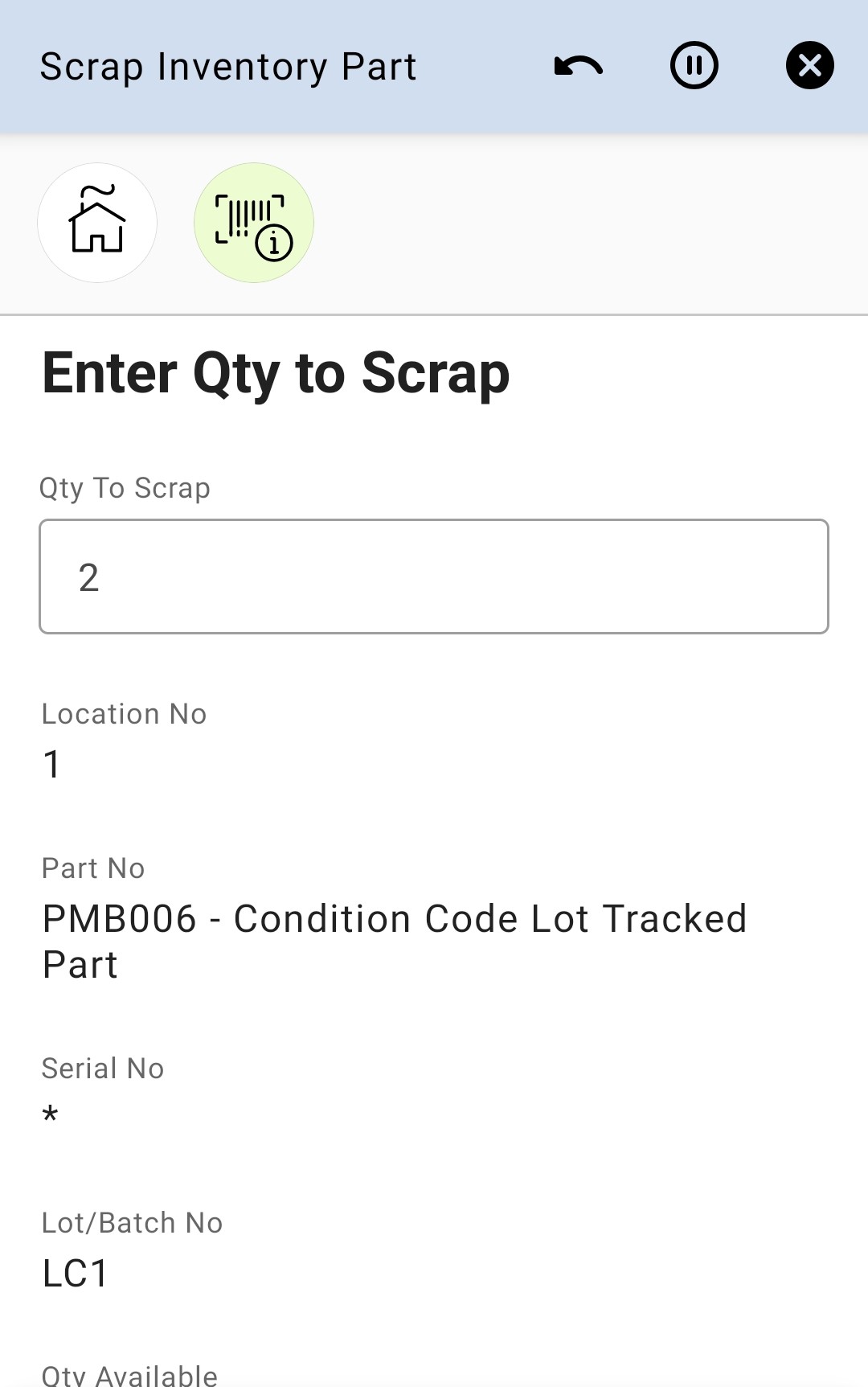868x1387 pixels.
Task: Click the PMB006 part number text
Action: tap(394, 918)
